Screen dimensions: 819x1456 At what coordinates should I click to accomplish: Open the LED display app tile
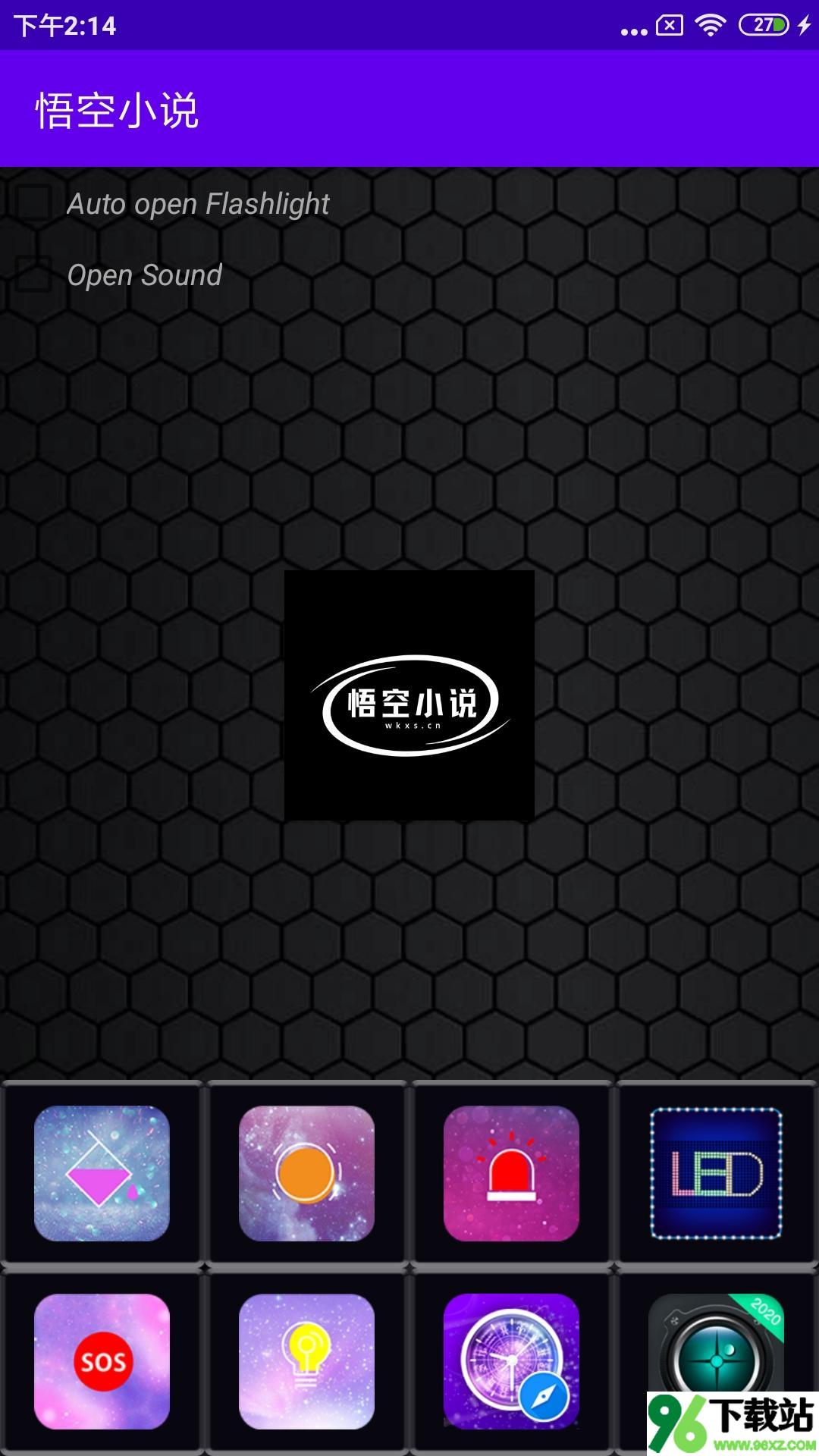[x=716, y=1173]
